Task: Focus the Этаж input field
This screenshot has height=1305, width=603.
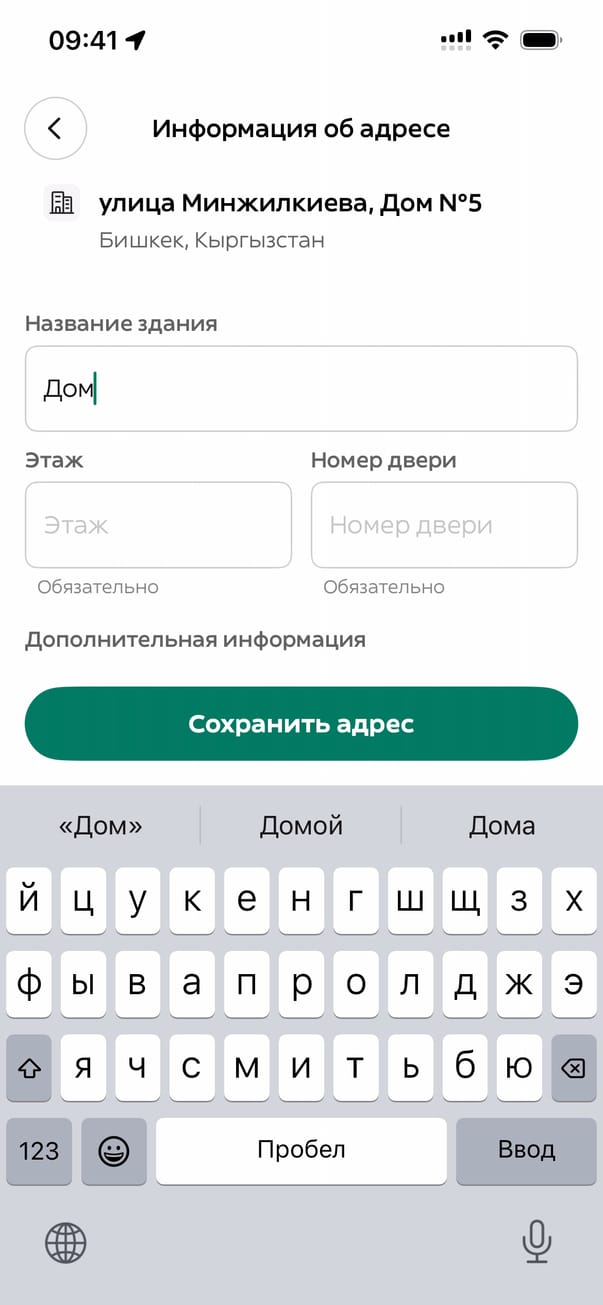Action: (x=158, y=525)
